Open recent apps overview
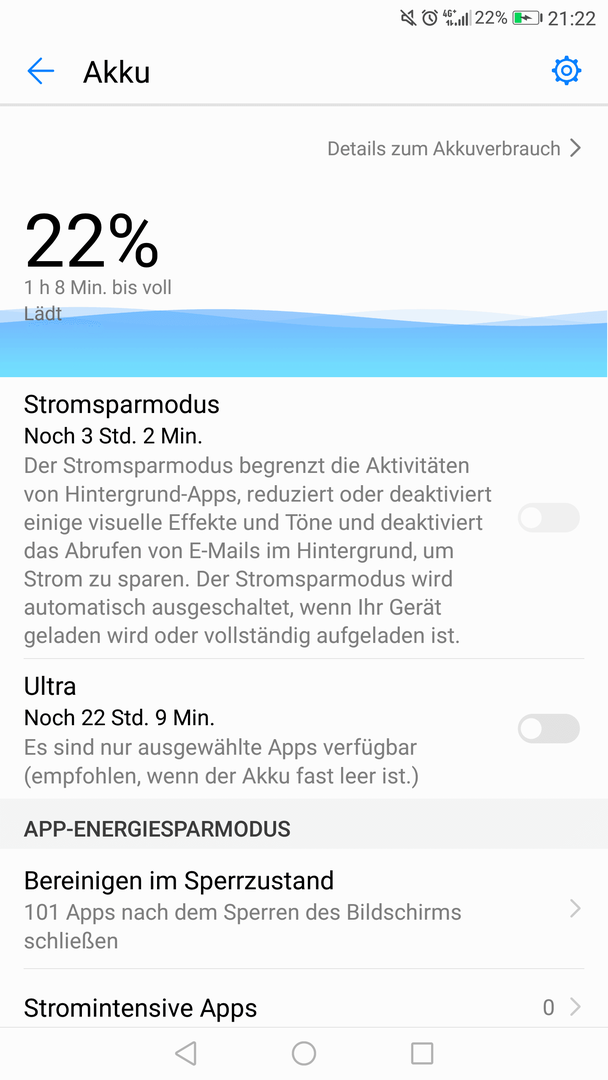This screenshot has height=1080, width=608. click(422, 1053)
